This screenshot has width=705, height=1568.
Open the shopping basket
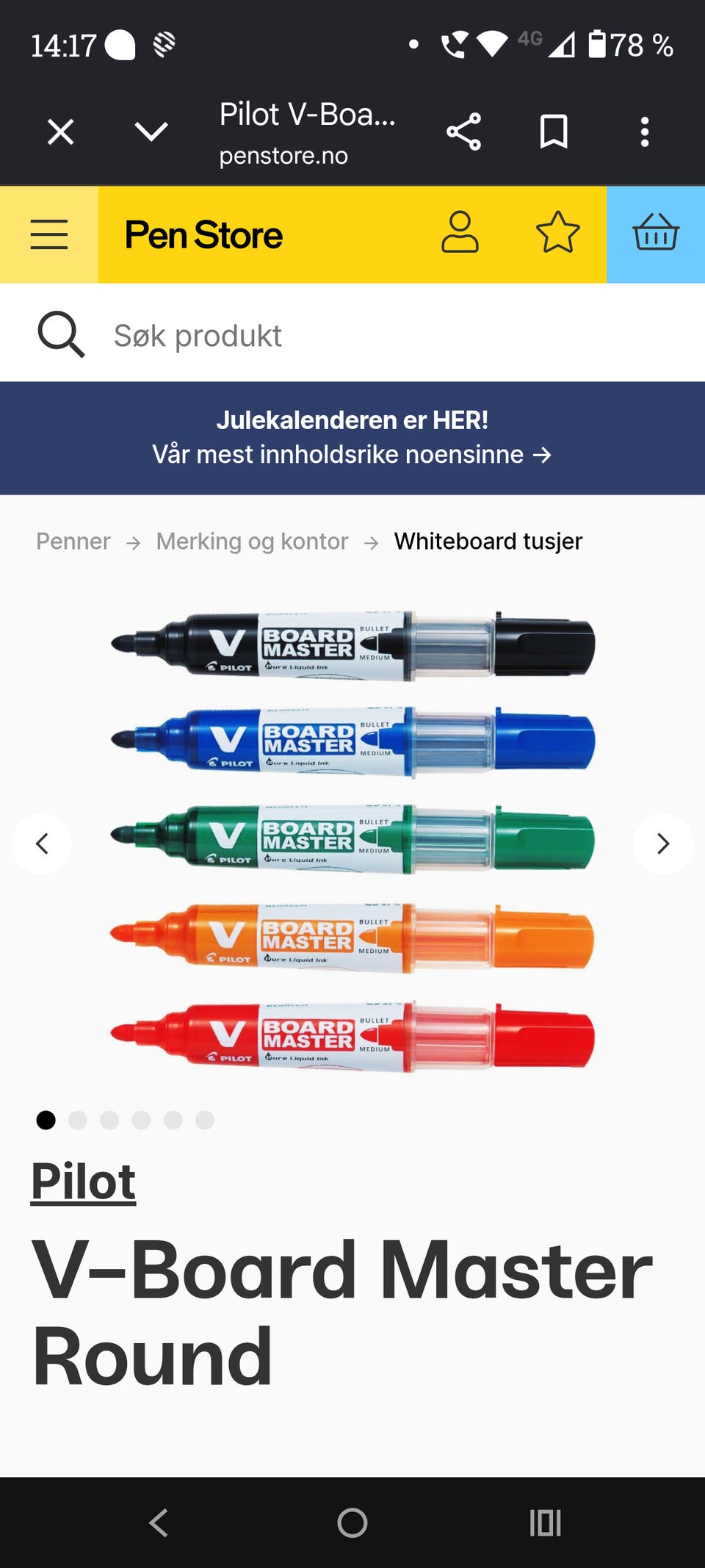click(656, 234)
